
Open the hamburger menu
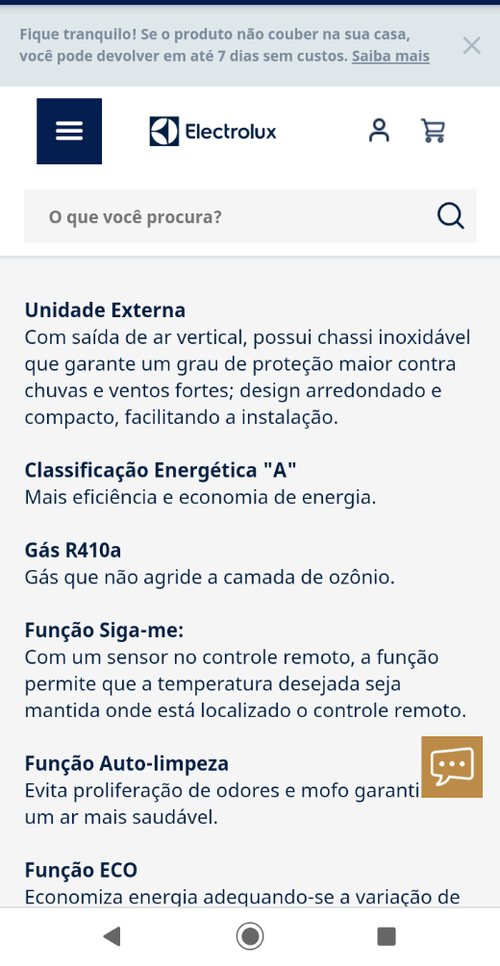pyautogui.click(x=69, y=131)
